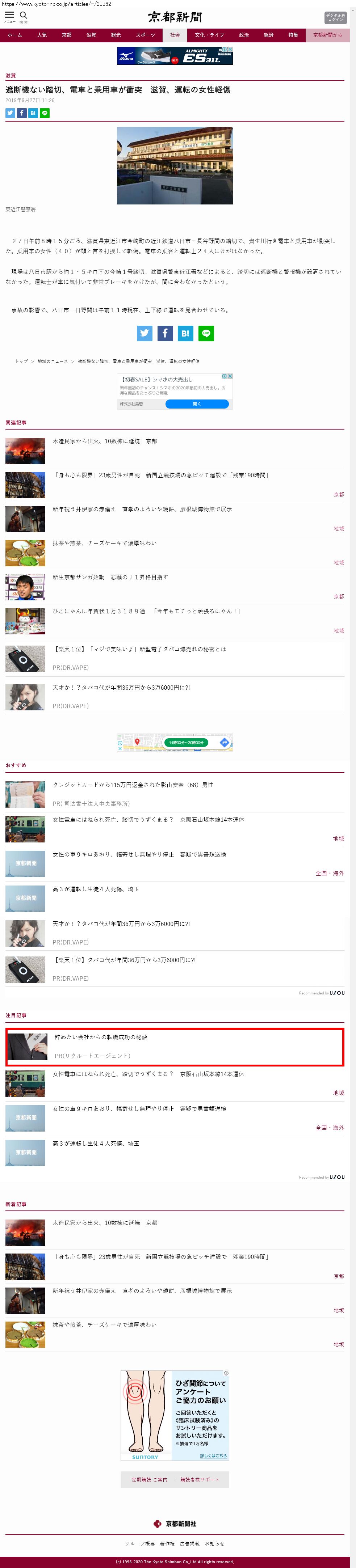Open 地域のニュース breadcrumb link

pos(53,362)
